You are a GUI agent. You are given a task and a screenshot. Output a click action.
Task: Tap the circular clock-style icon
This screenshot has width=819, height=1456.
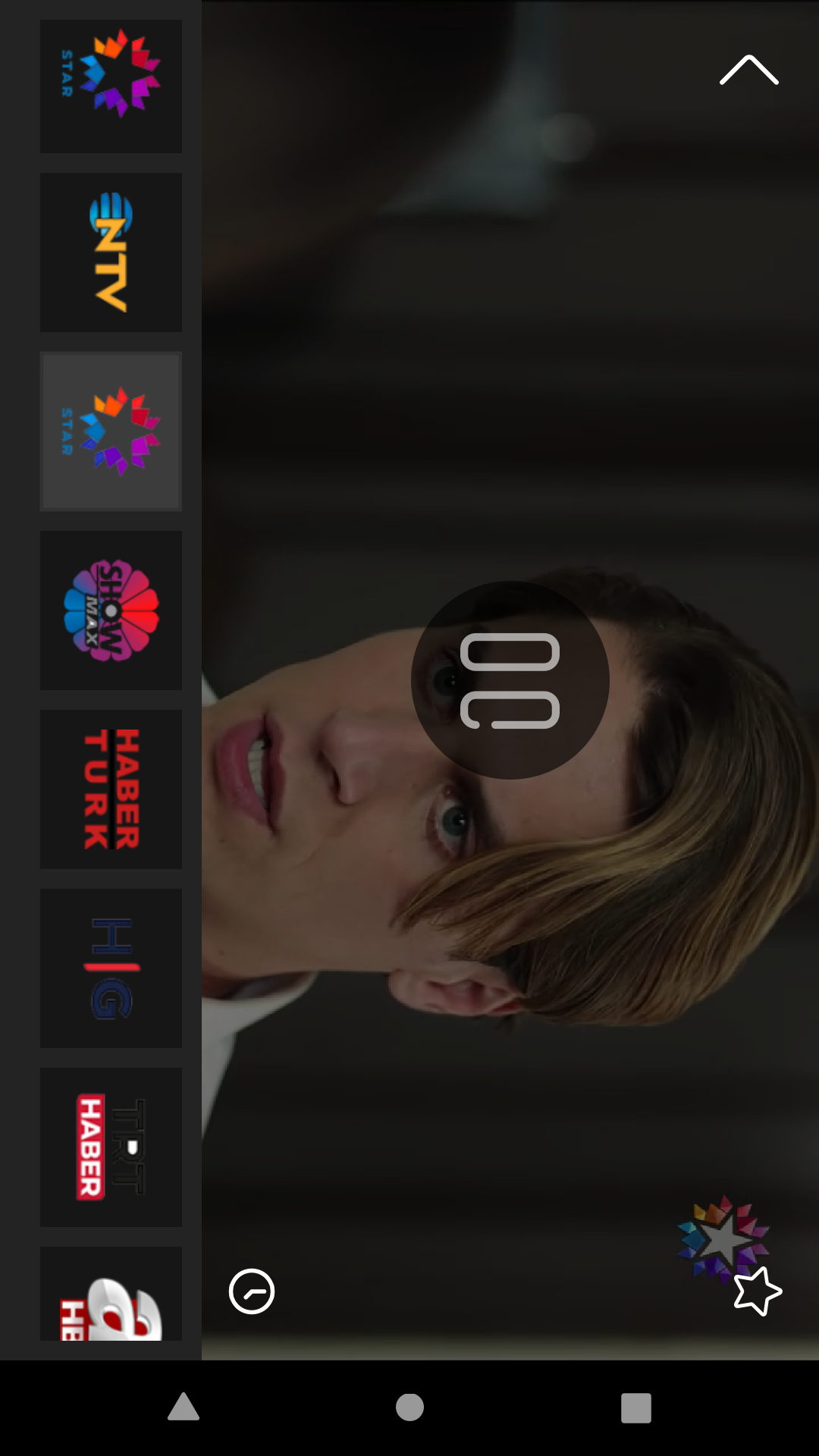[252, 1291]
